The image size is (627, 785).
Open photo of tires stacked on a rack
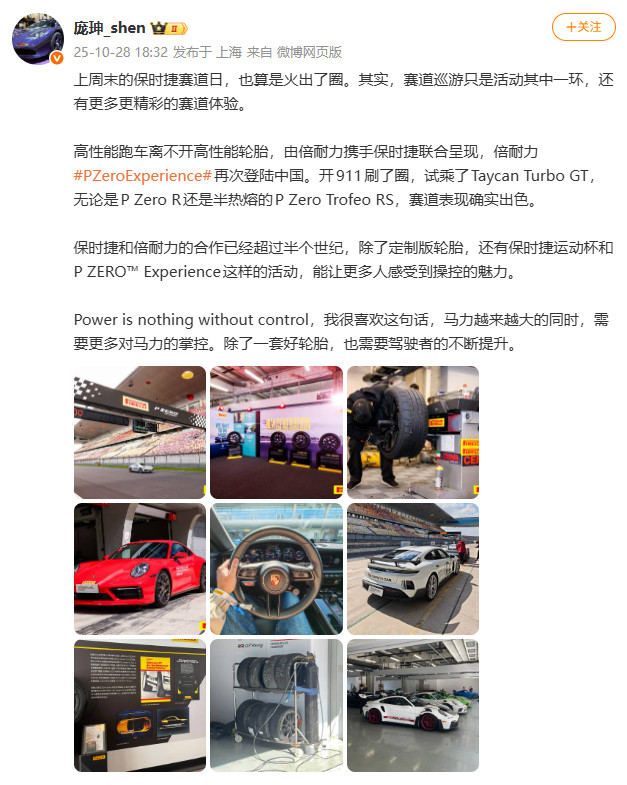pos(276,705)
